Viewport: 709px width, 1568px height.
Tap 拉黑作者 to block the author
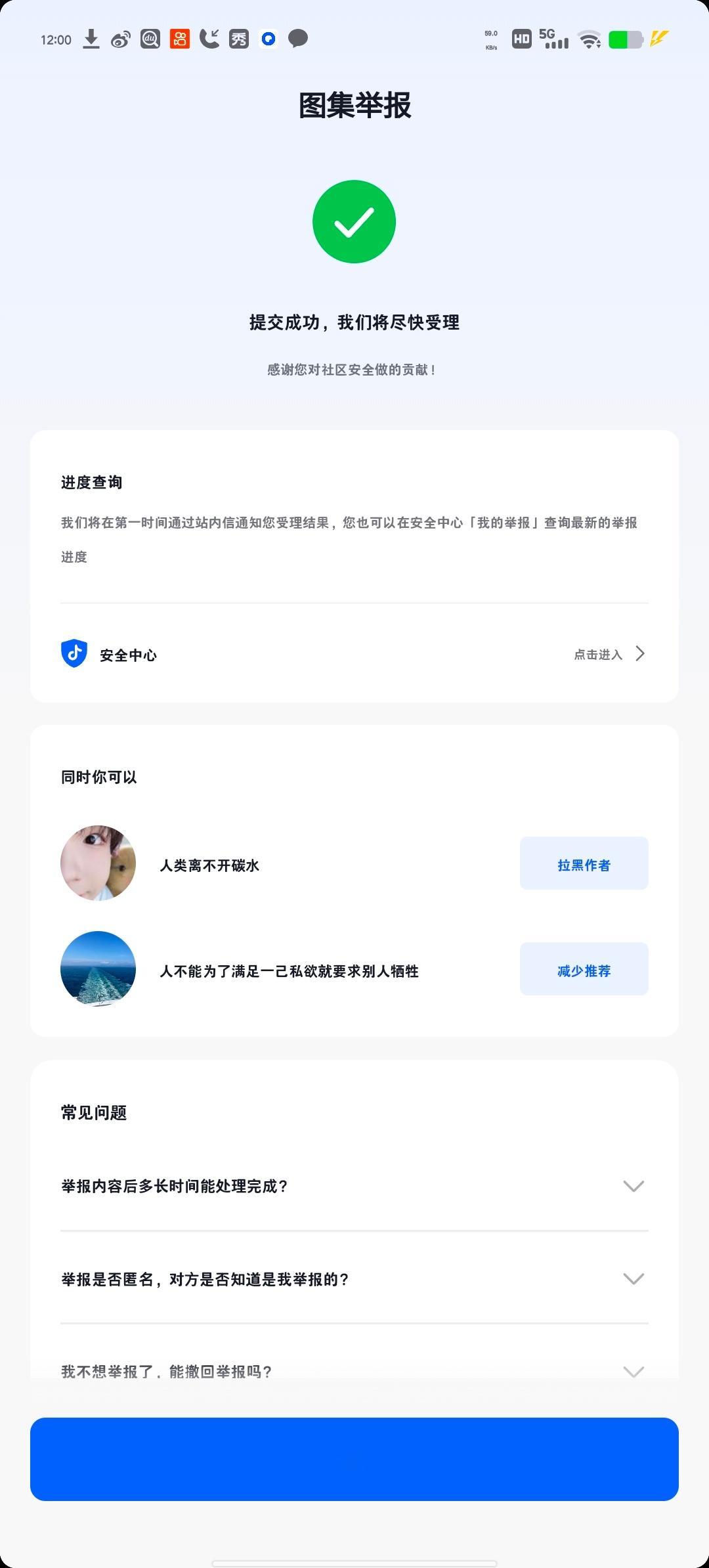click(x=584, y=863)
